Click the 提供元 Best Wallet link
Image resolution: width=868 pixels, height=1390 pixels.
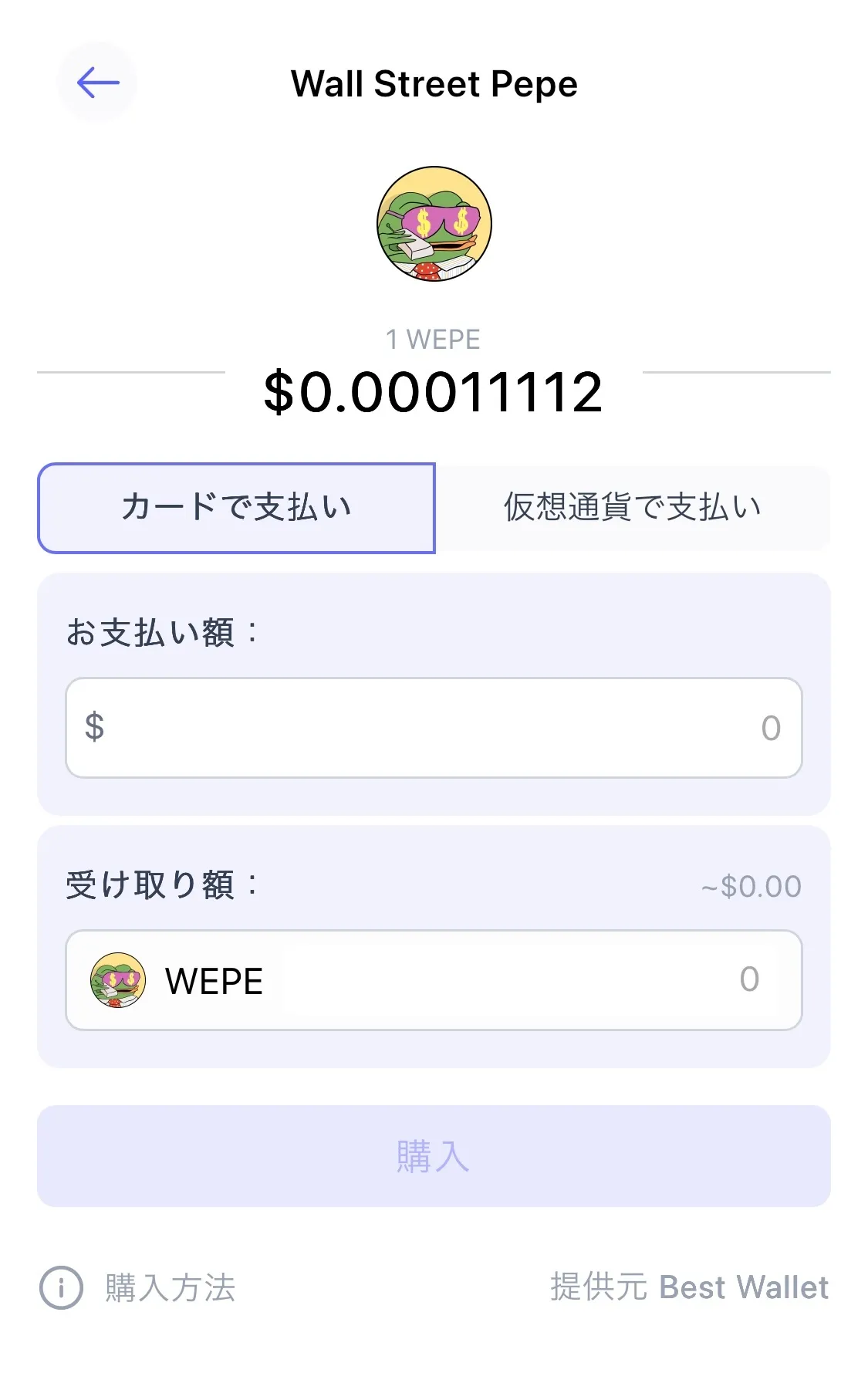pos(689,1285)
